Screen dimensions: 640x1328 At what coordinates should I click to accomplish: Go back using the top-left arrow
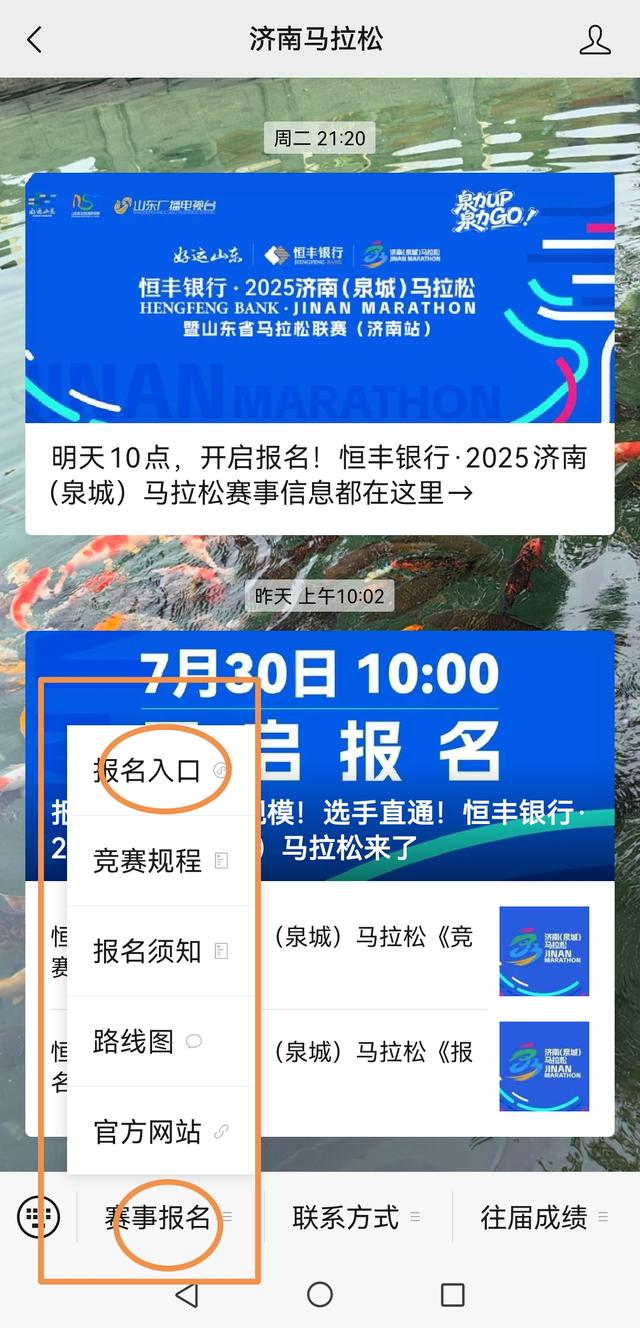click(x=35, y=40)
